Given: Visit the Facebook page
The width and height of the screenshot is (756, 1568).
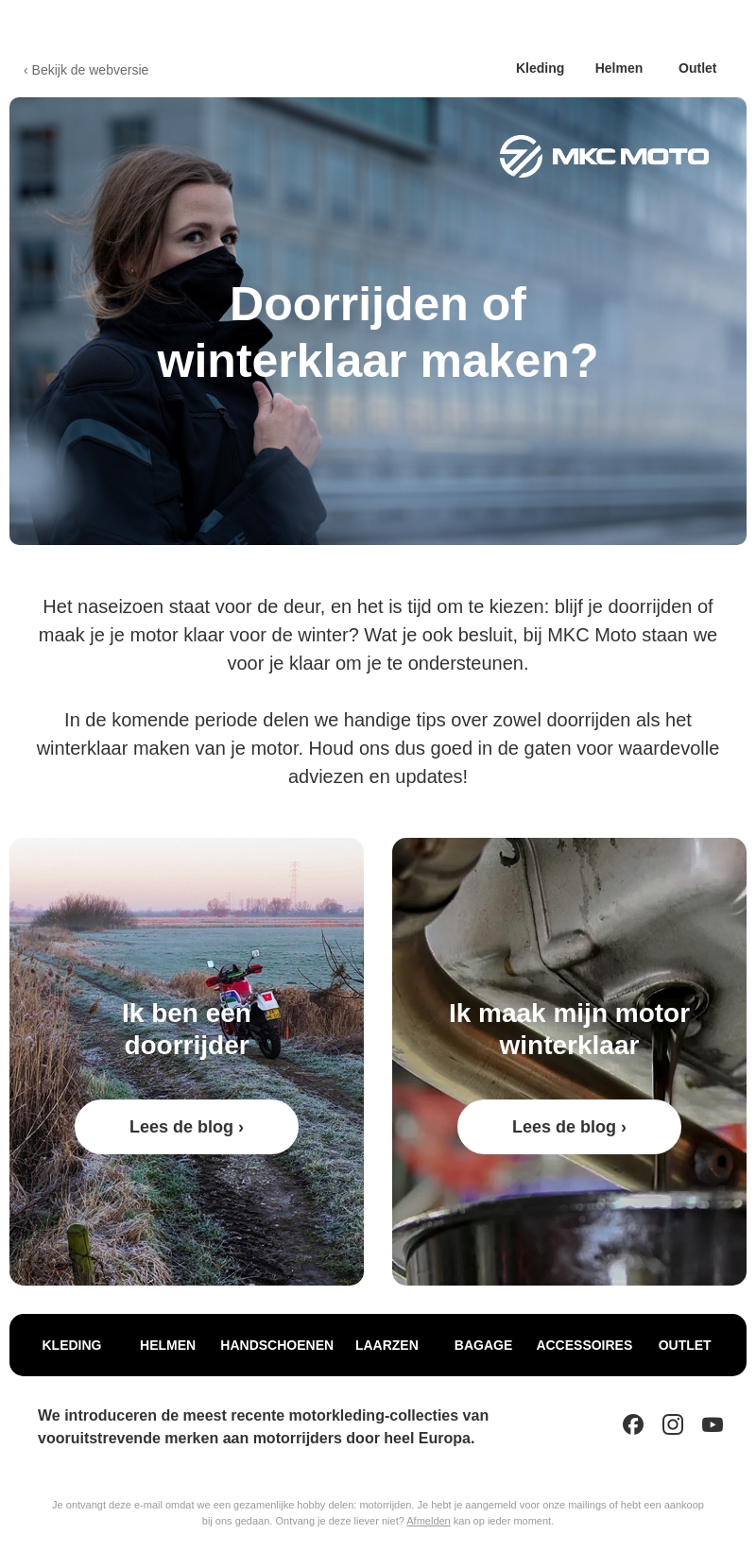Looking at the screenshot, I should 633,1424.
